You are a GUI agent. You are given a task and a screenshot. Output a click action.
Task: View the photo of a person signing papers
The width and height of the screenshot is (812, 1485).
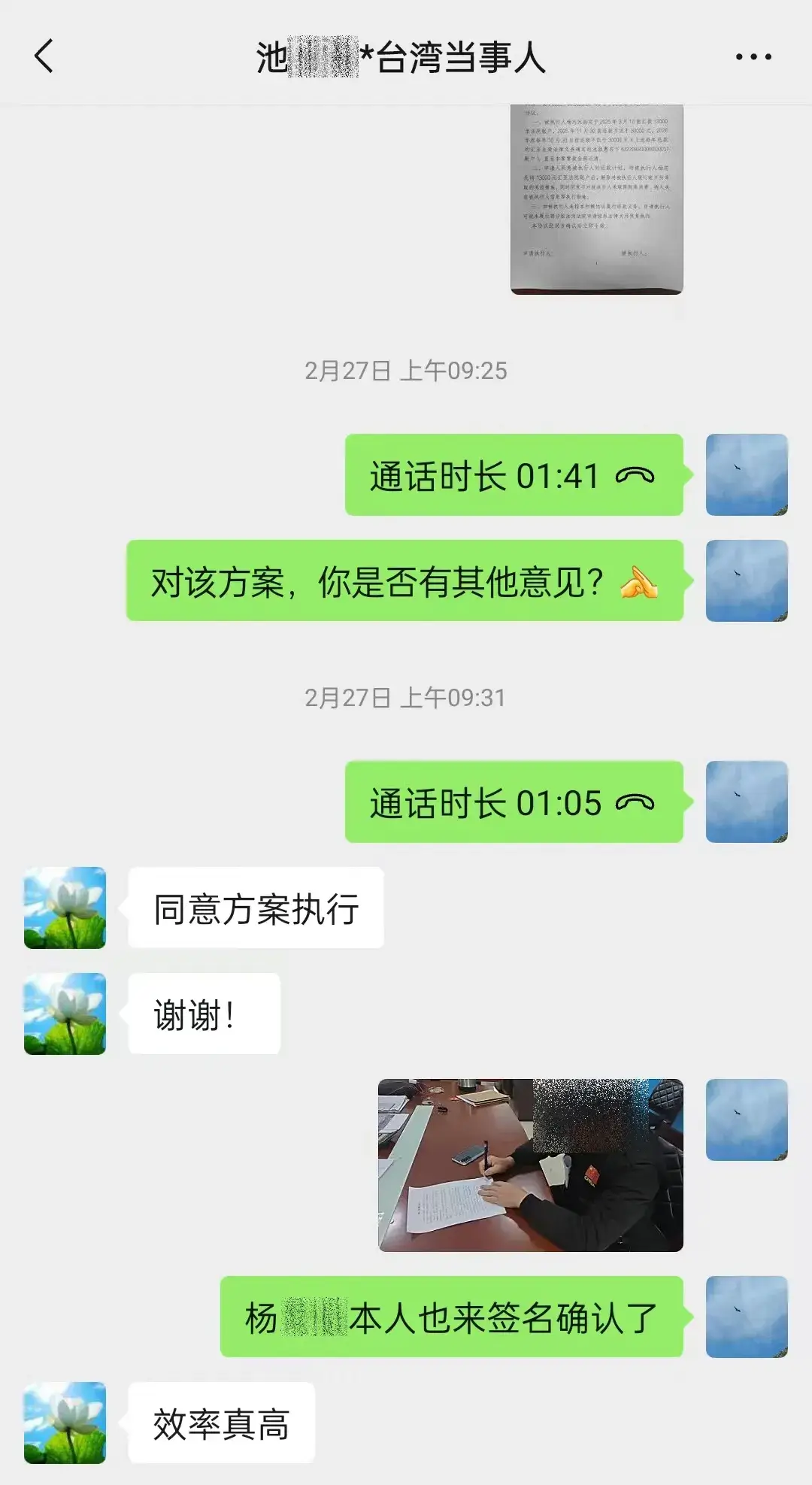click(x=530, y=1165)
